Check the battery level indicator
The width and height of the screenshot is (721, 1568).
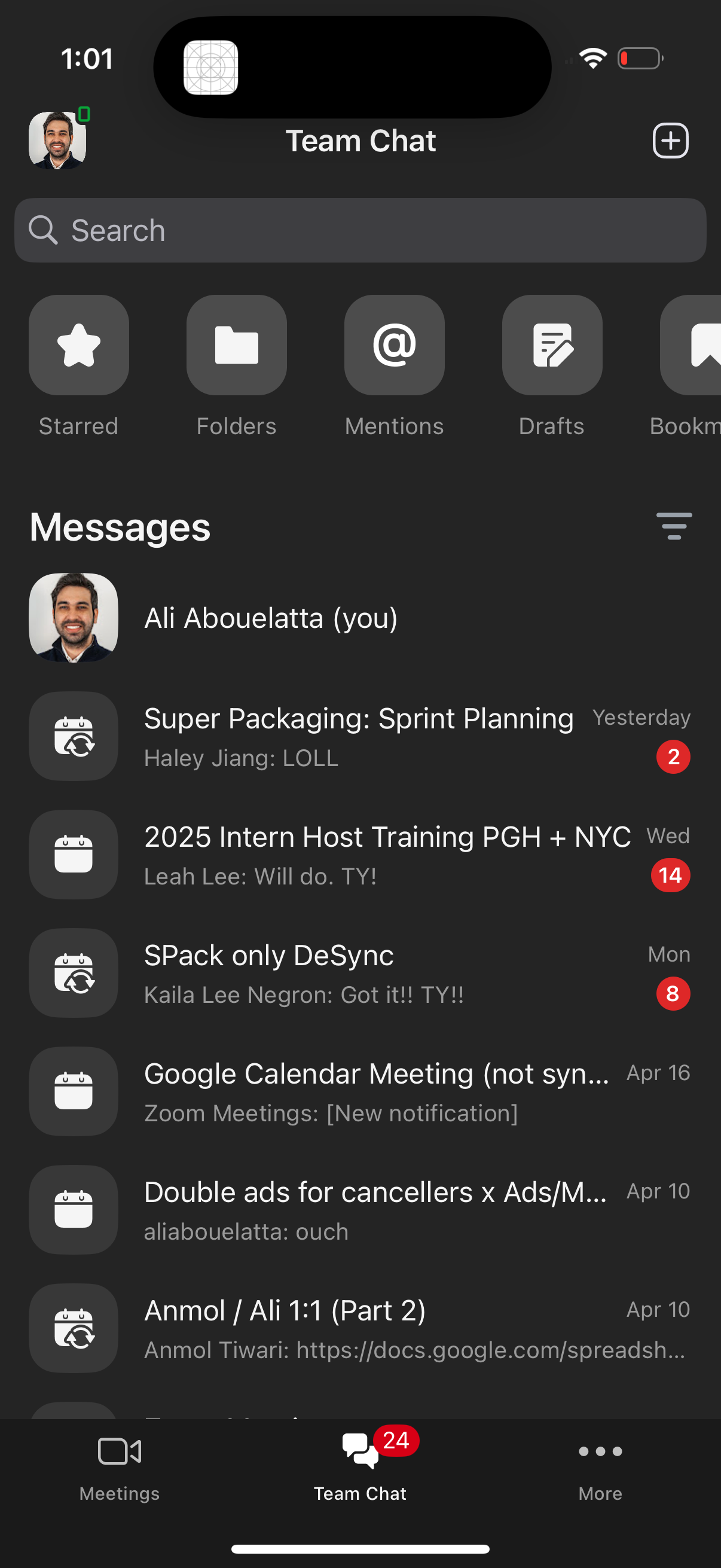(x=640, y=58)
